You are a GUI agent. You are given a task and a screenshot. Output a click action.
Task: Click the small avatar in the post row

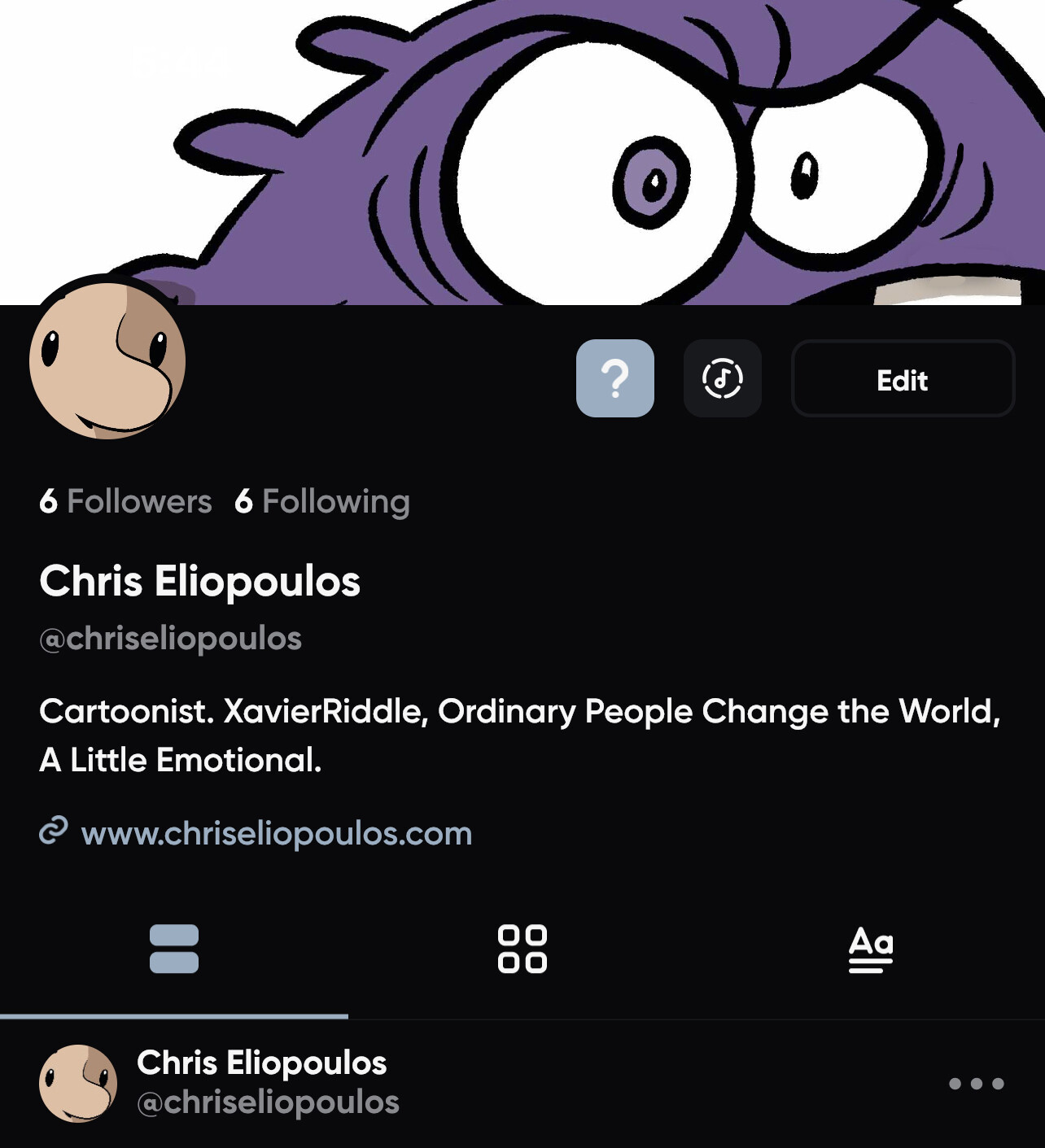pos(79,1083)
